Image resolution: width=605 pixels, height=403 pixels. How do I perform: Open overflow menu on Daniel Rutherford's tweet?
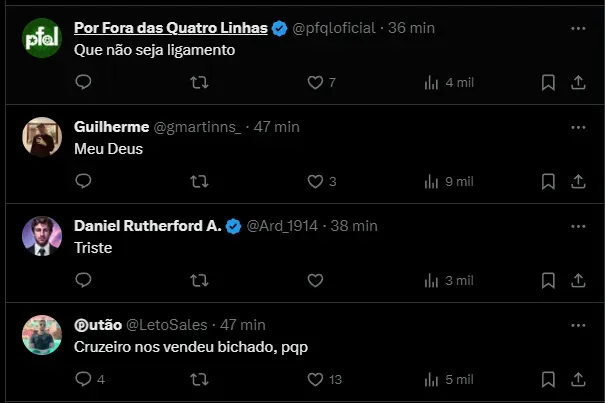[577, 226]
